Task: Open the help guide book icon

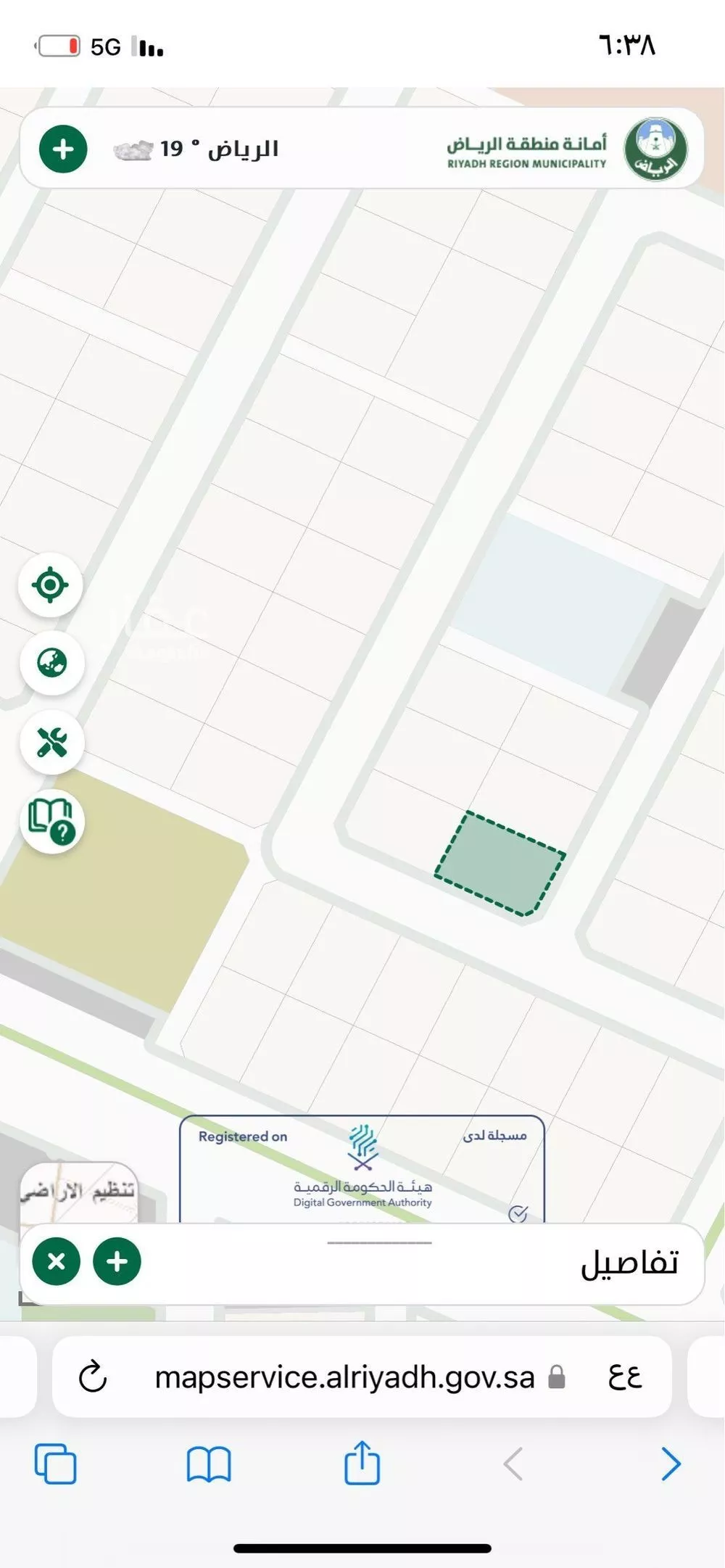Action: pos(51,821)
